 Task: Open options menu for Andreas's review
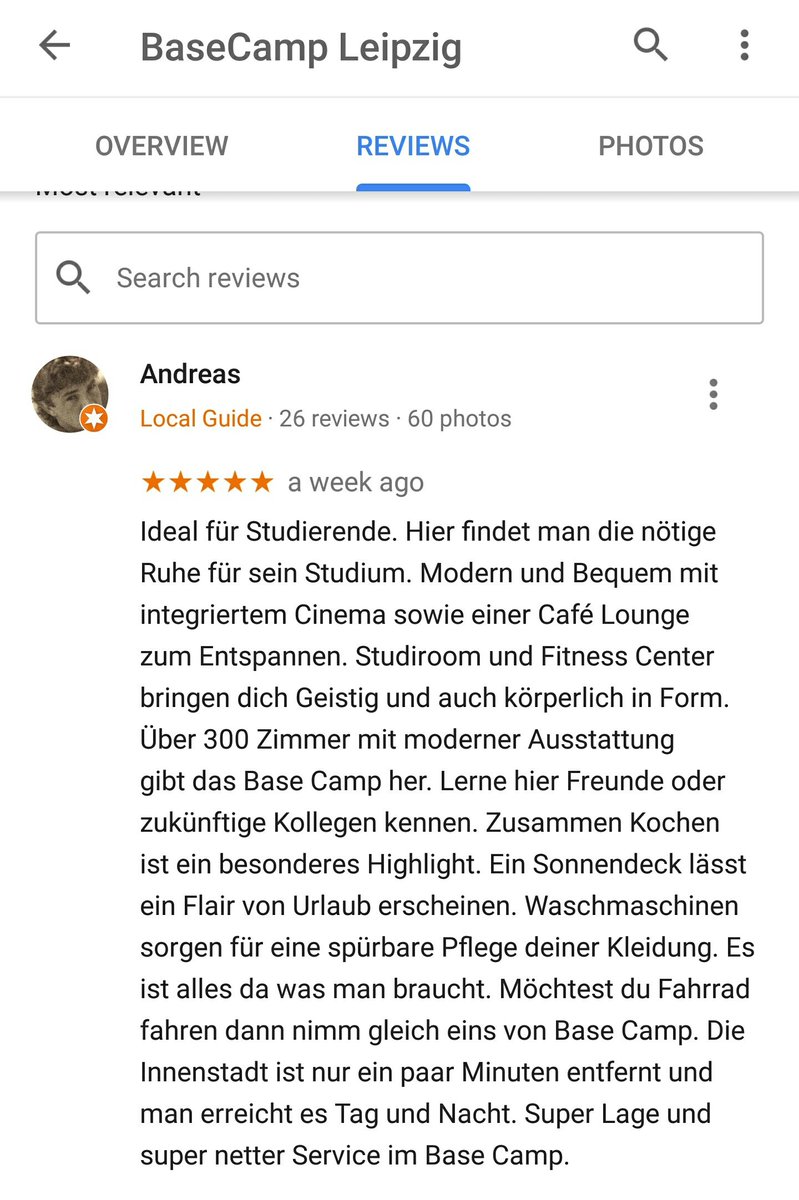click(x=713, y=394)
